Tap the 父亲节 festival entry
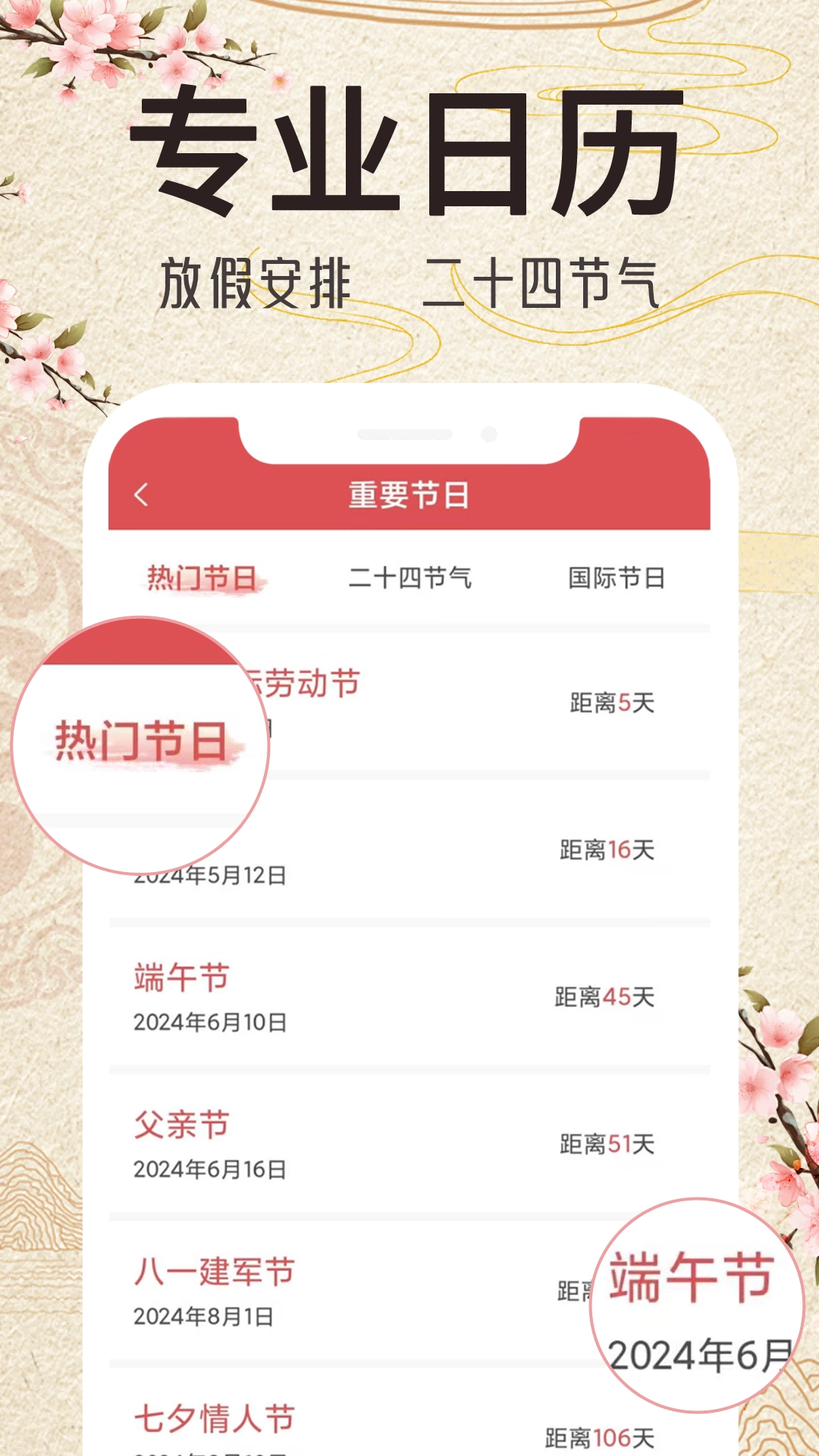This screenshot has width=819, height=1456. pos(180,1125)
